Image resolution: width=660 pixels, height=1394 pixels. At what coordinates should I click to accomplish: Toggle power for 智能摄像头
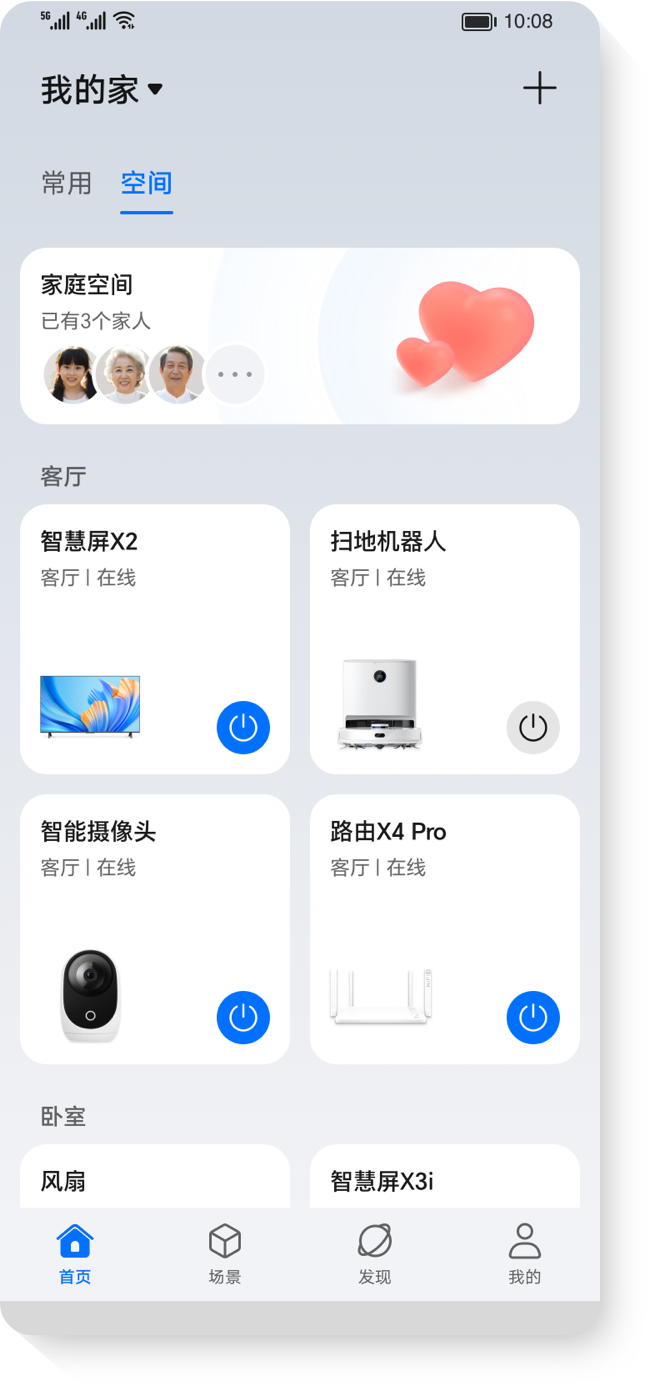243,1017
